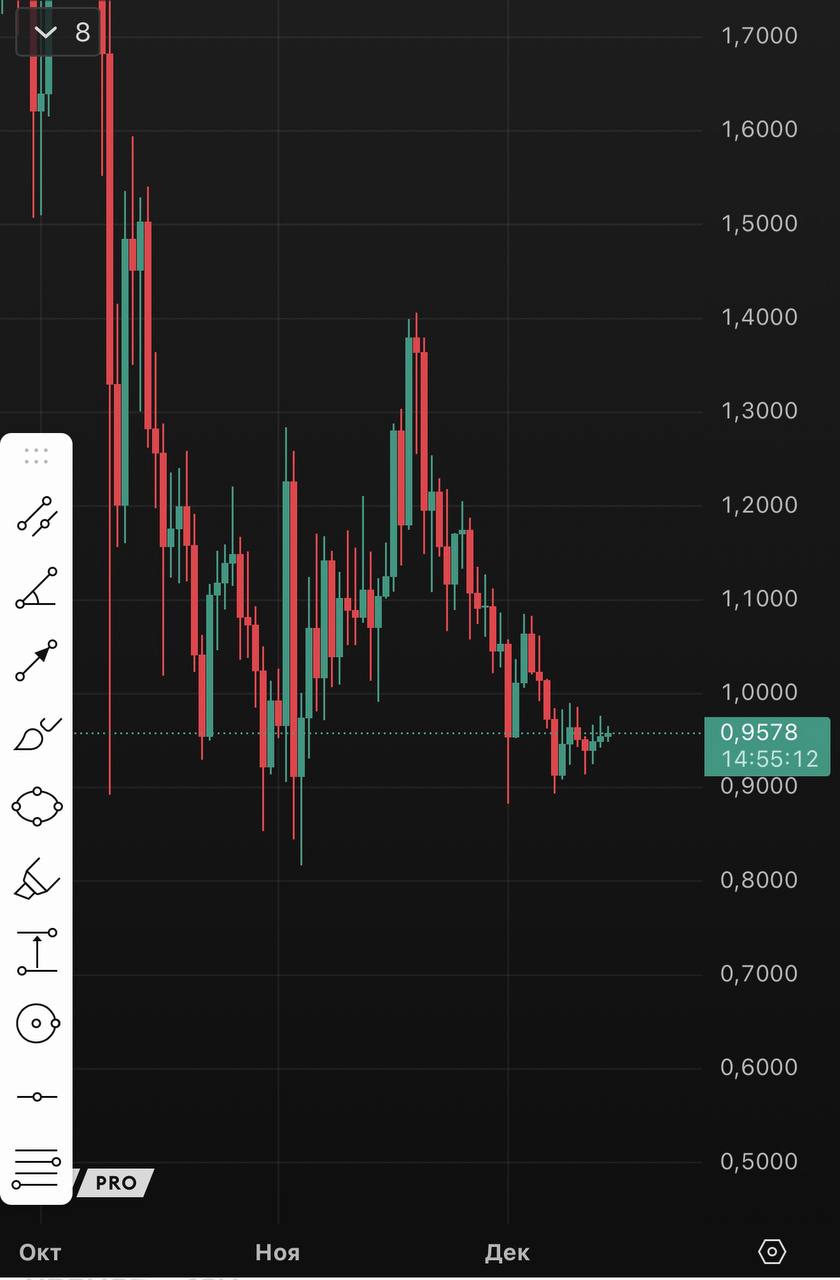Image resolution: width=840 pixels, height=1280 pixels.
Task: Expand the indicators legend showing 8
Action: 47,33
